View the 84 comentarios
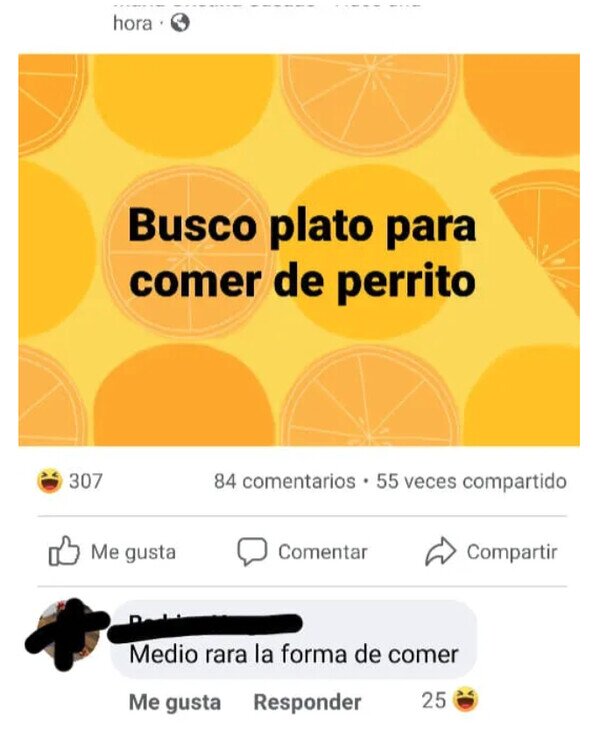Screen dimensions: 600x734 point(285,481)
